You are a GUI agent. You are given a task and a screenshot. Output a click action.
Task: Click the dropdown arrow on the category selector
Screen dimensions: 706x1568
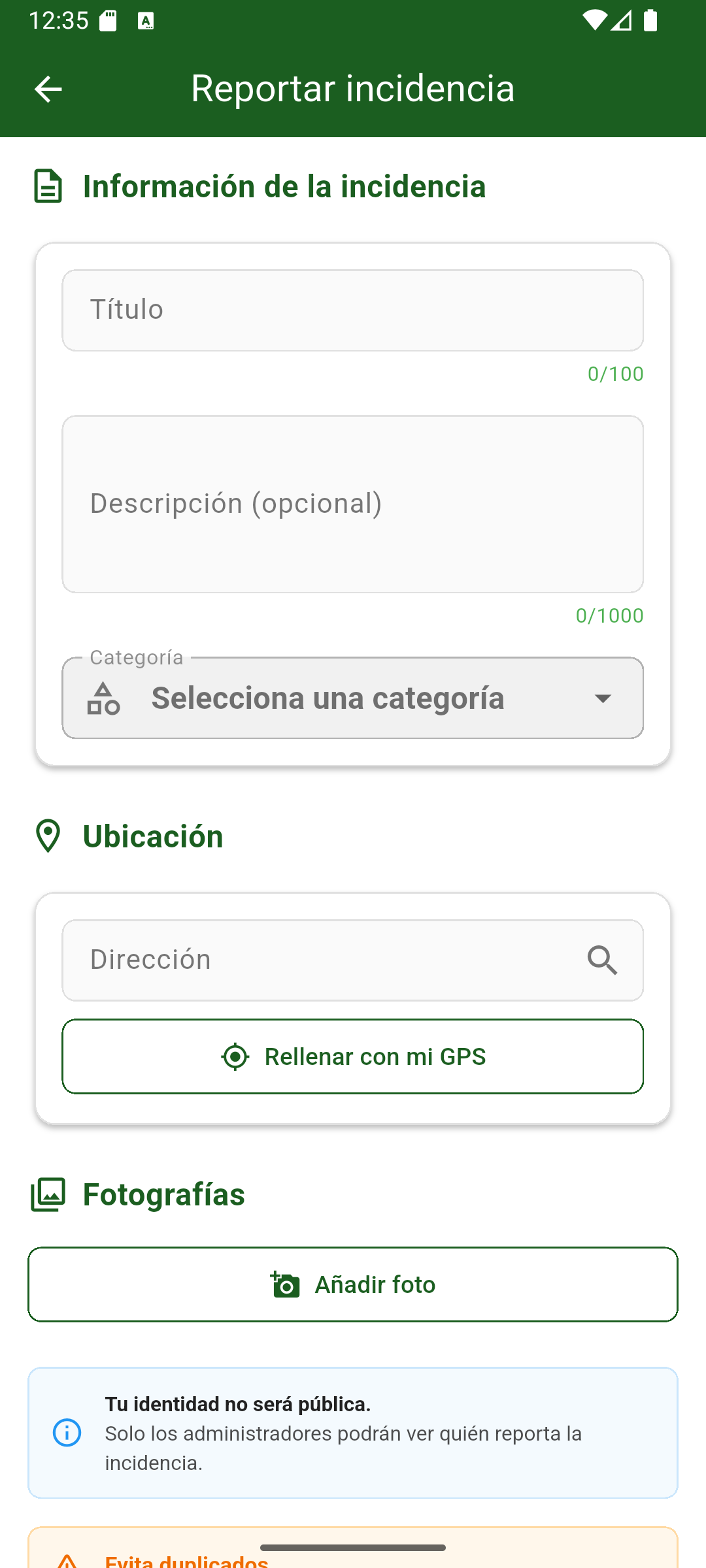tap(602, 698)
